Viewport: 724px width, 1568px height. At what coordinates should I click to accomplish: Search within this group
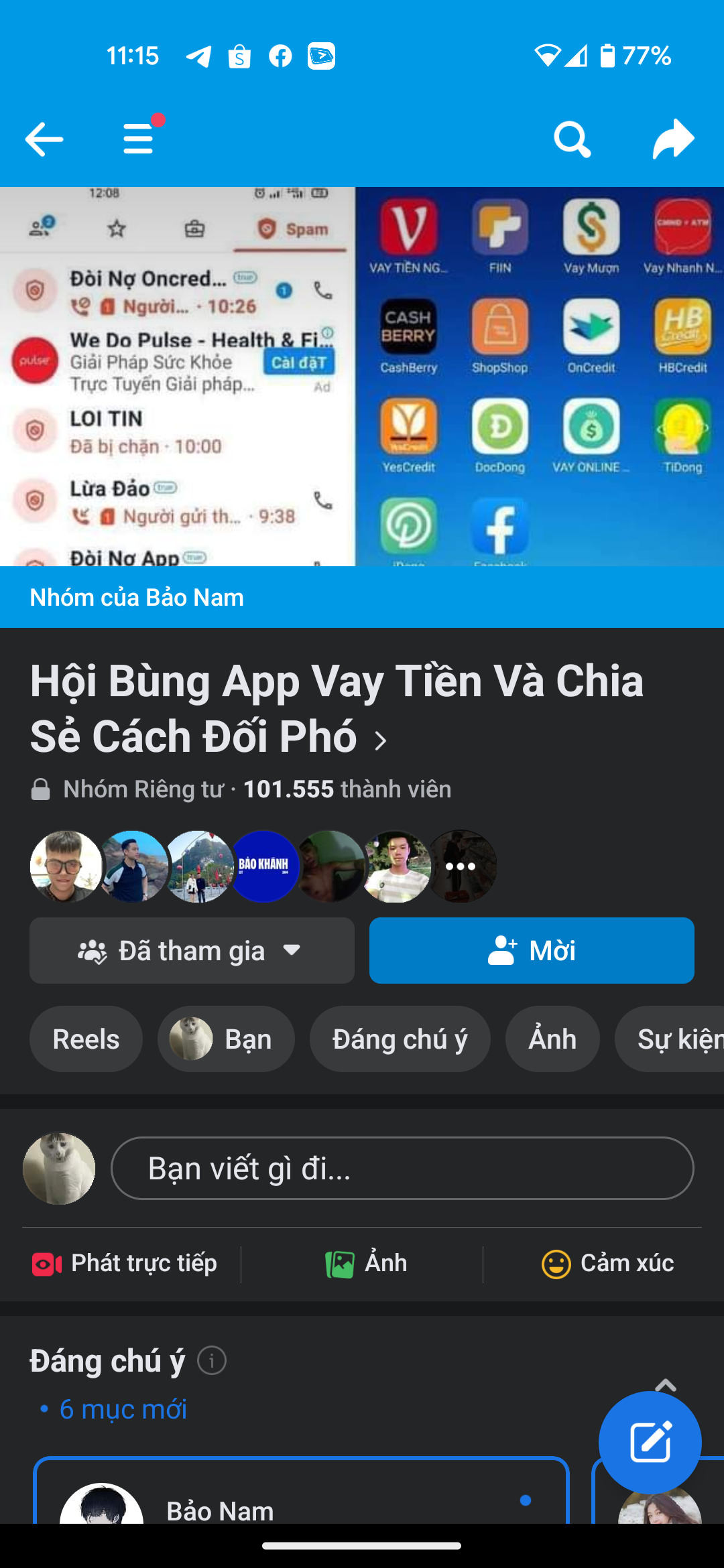pyautogui.click(x=572, y=139)
